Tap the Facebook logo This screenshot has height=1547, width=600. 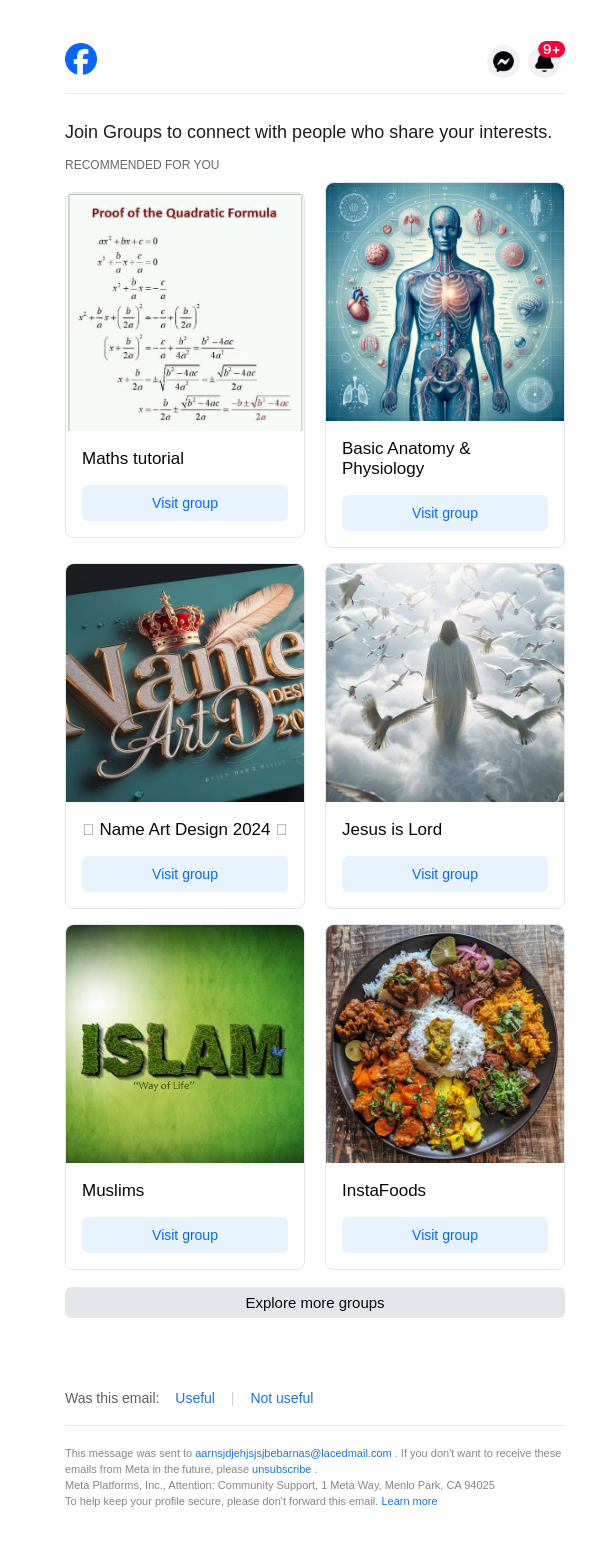pos(81,59)
